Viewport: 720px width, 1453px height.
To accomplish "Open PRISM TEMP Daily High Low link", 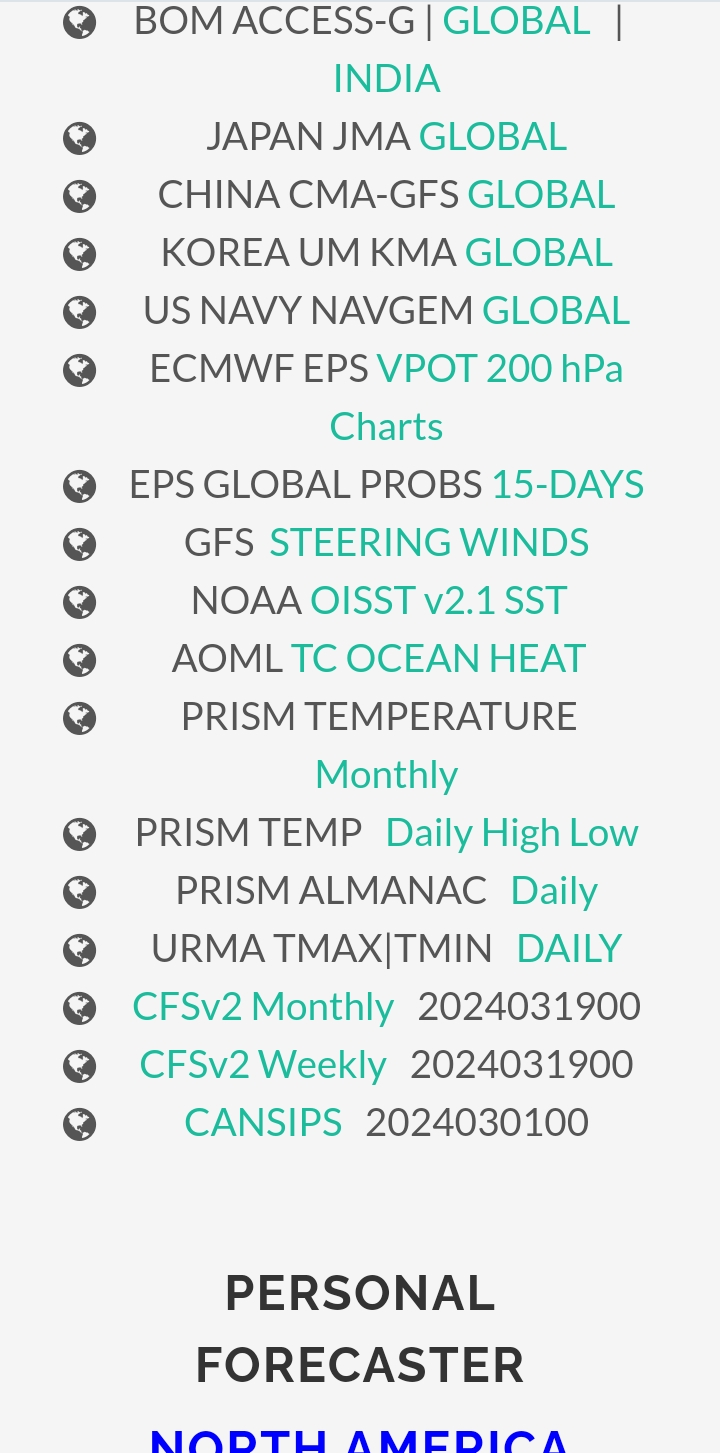I will coord(512,832).
